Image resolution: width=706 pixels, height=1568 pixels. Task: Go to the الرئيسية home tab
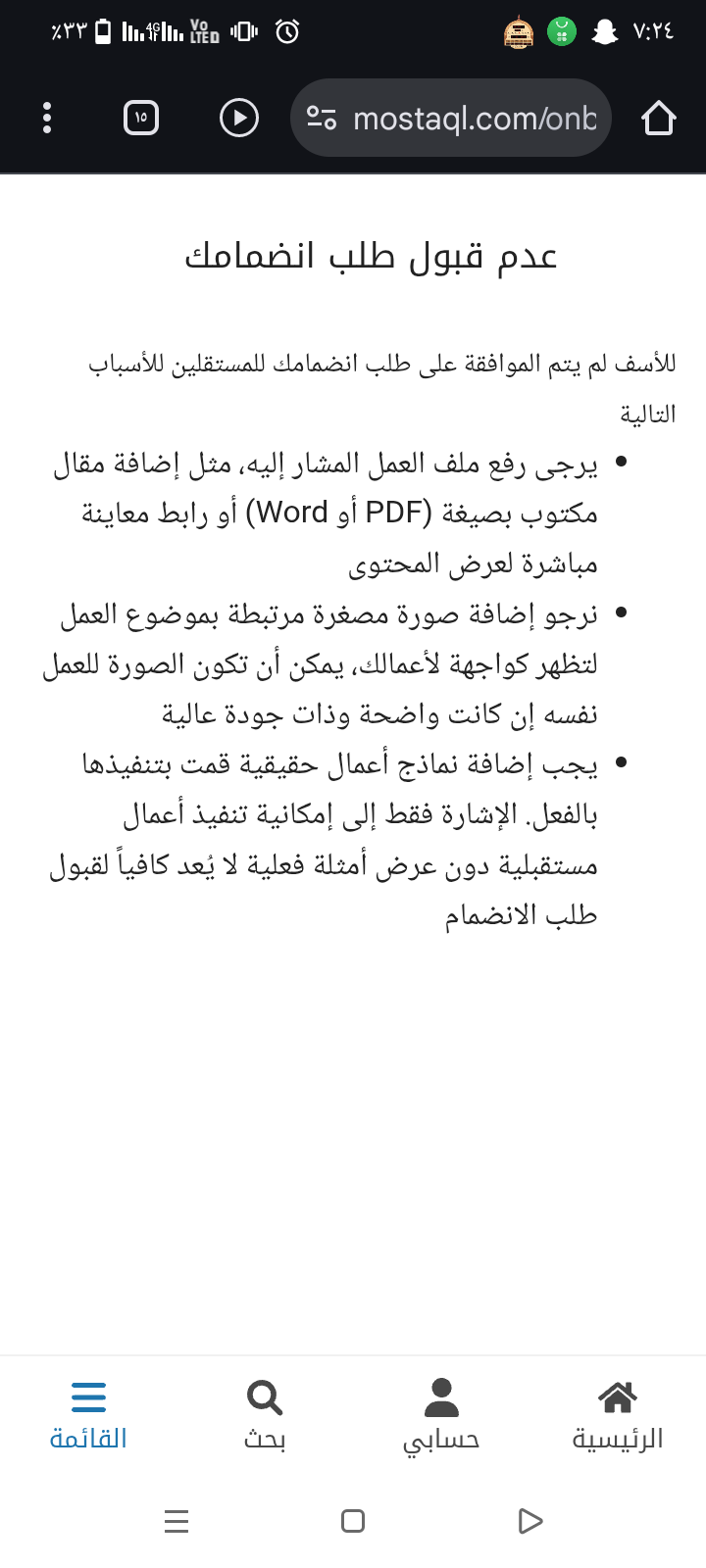coord(618,1414)
